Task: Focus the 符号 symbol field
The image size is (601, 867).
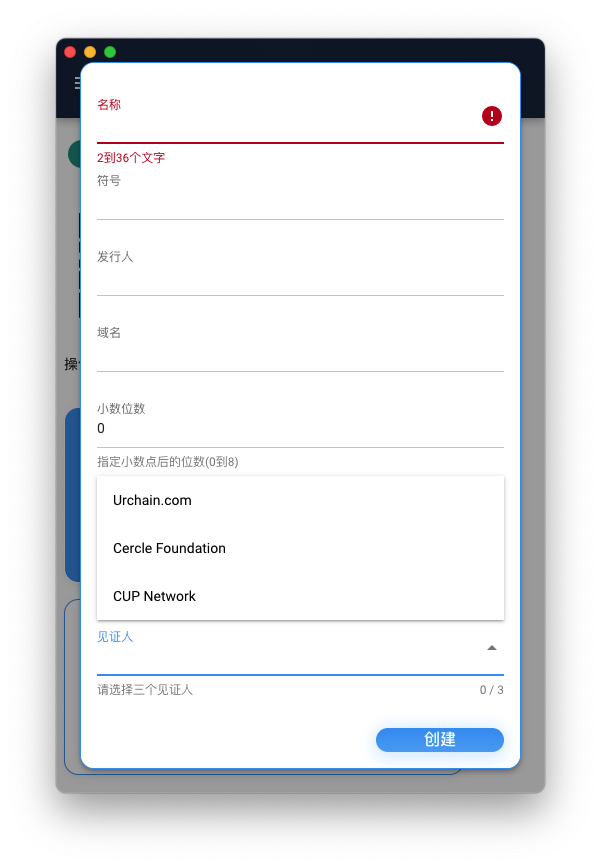Action: pyautogui.click(x=300, y=203)
